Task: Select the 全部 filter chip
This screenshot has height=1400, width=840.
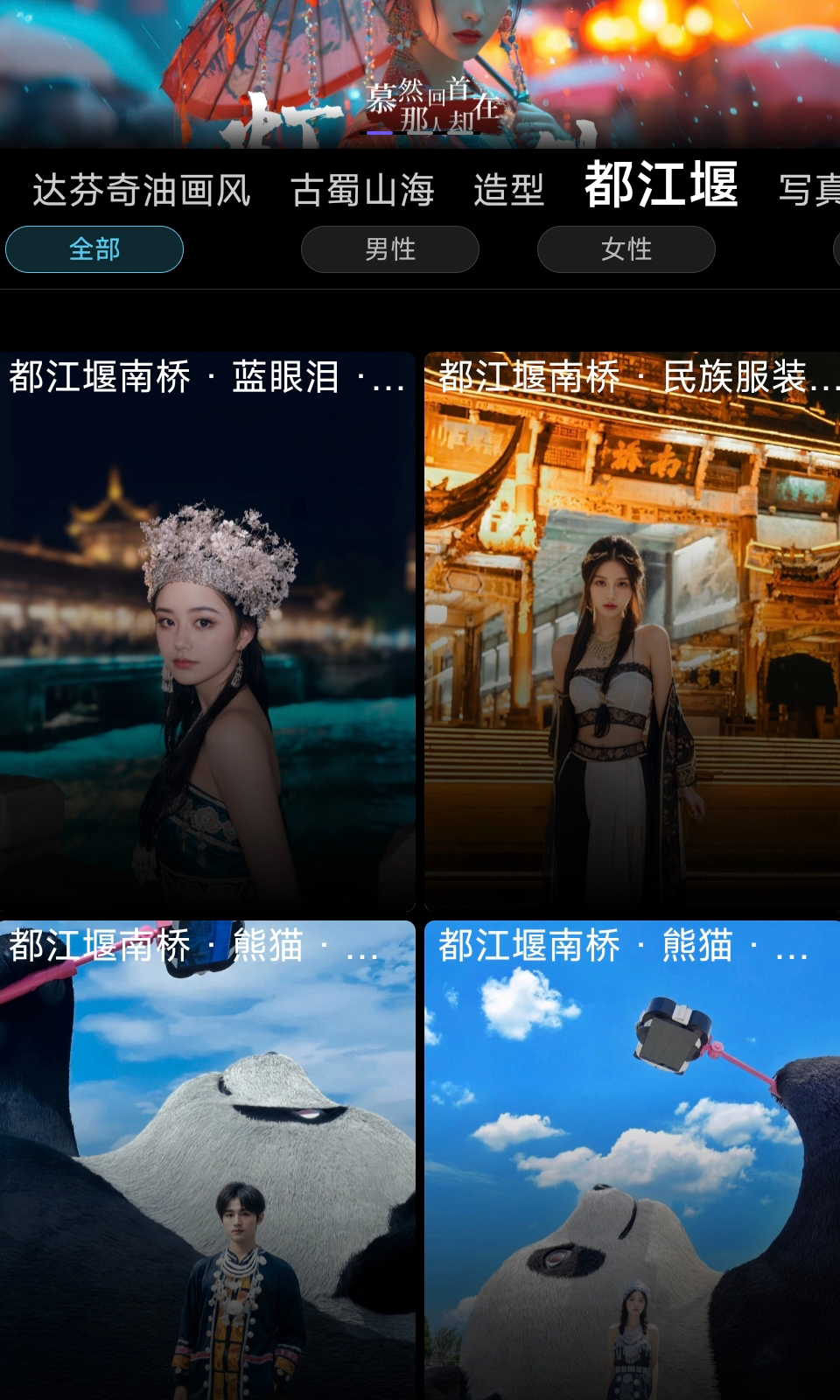Action: (x=94, y=249)
